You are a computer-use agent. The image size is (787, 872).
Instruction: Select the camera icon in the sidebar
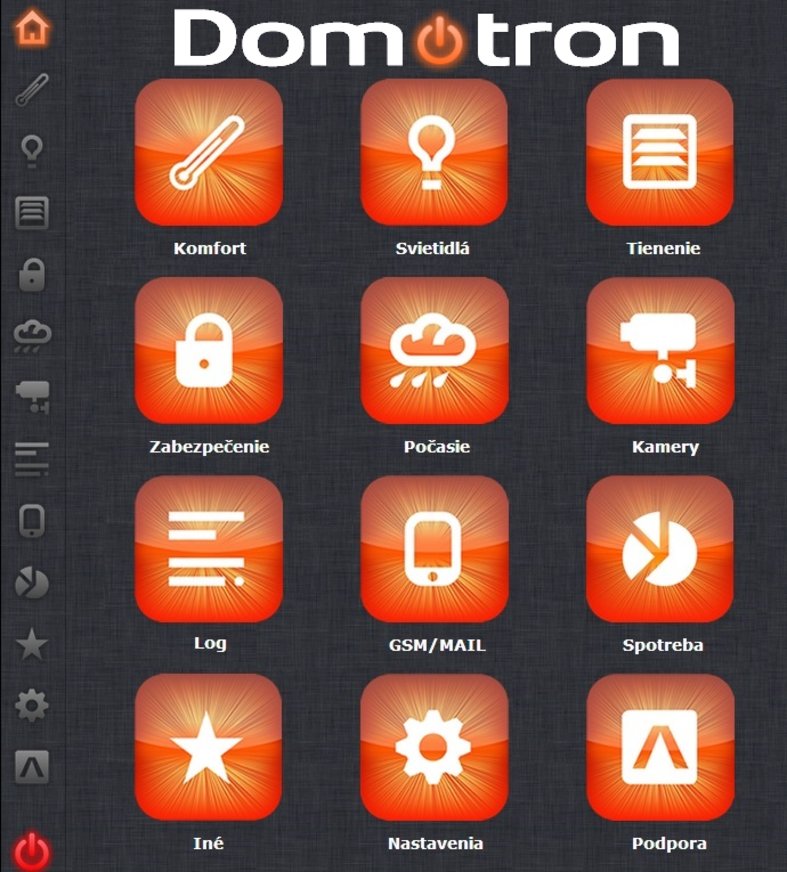(32, 398)
